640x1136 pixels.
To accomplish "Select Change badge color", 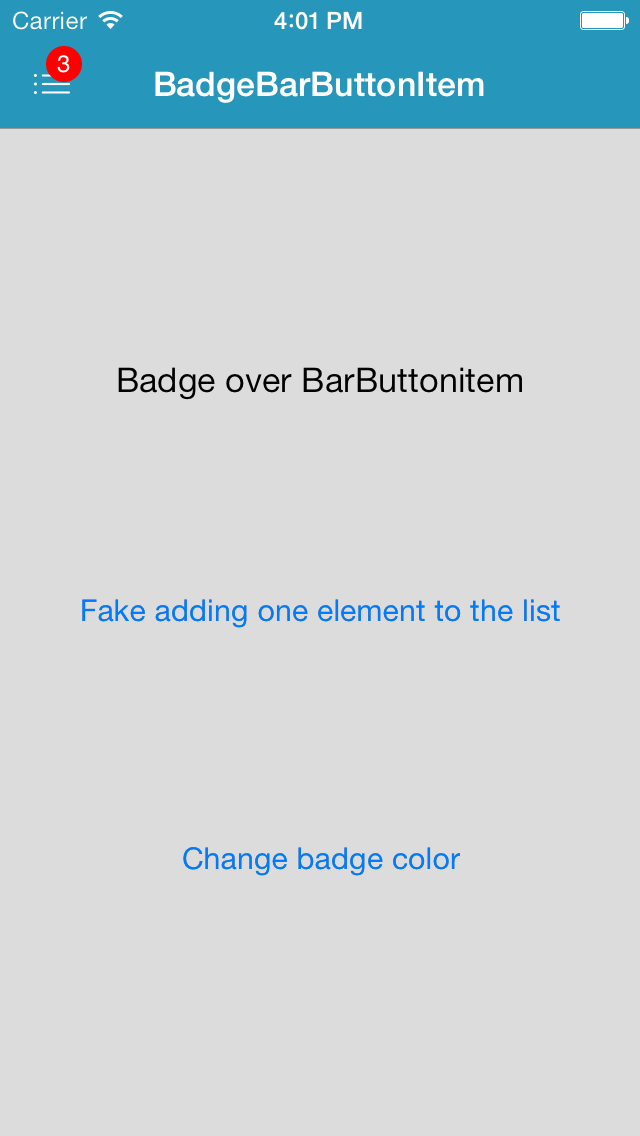I will coord(321,859).
